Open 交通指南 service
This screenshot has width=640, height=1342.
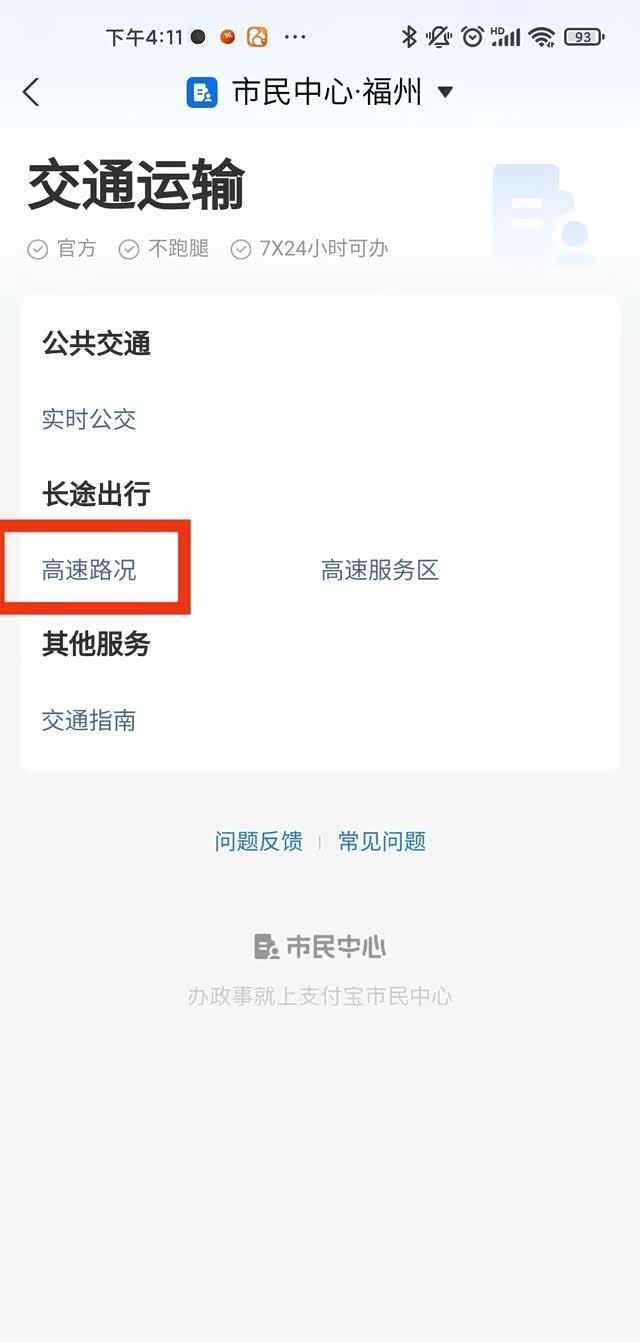[x=89, y=721]
